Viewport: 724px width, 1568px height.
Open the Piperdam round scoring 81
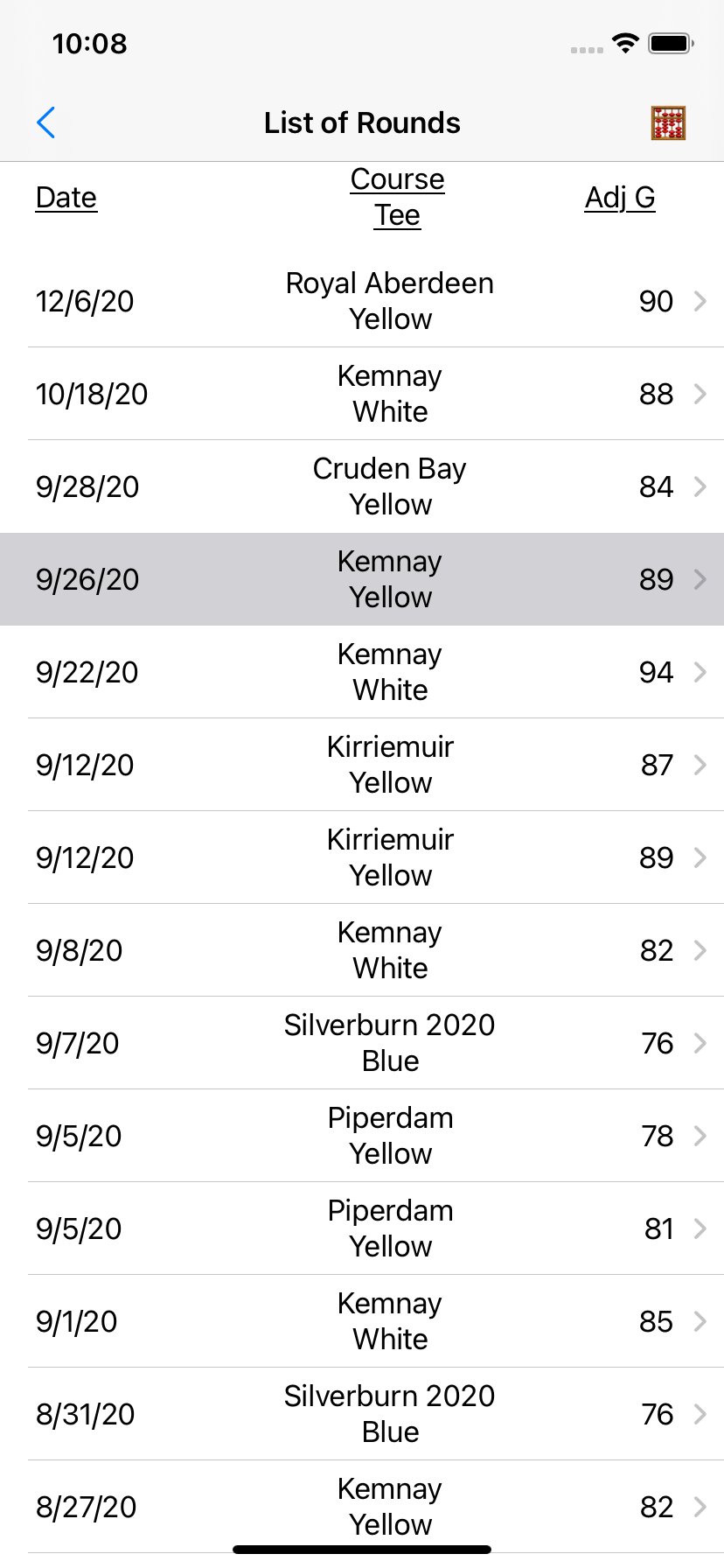(362, 1228)
